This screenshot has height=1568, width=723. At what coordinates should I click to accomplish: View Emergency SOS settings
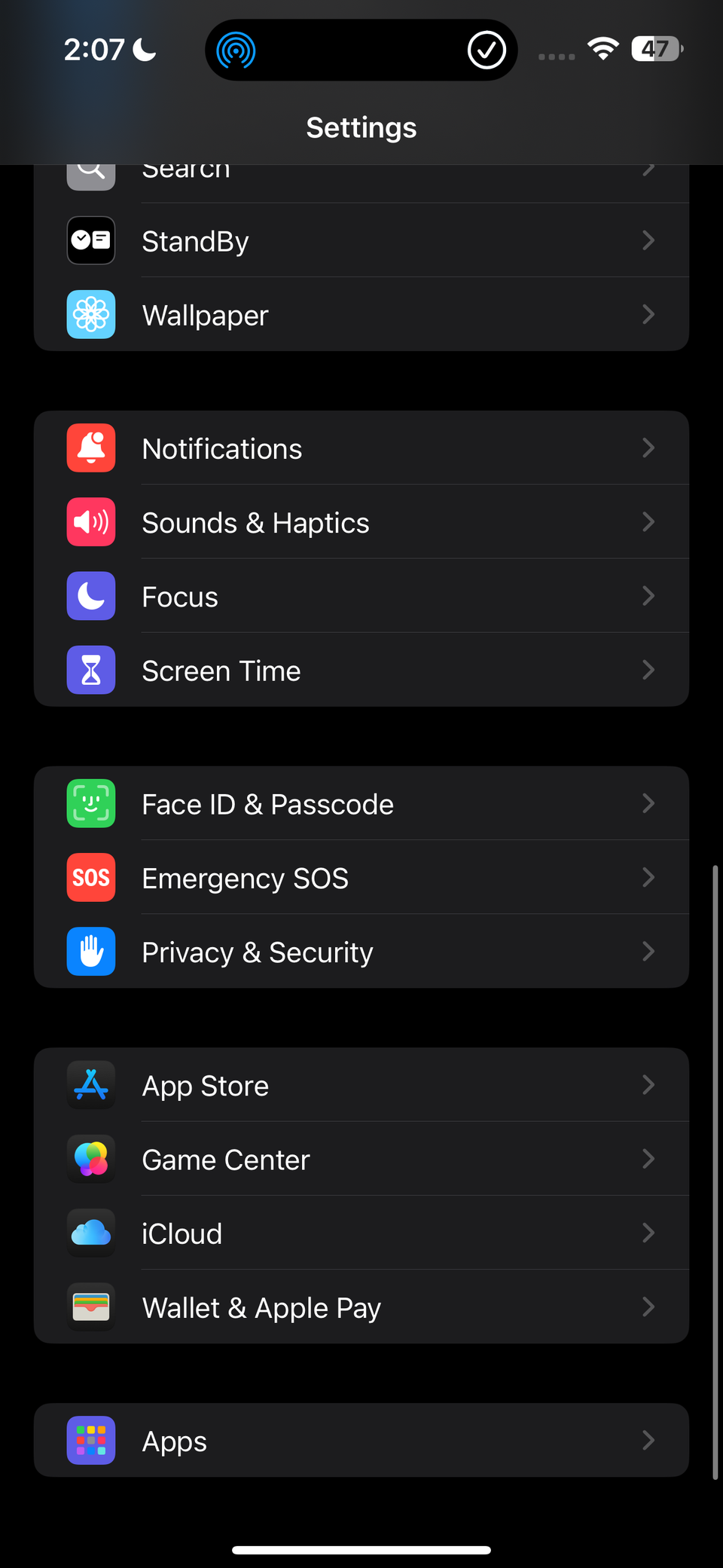(361, 878)
